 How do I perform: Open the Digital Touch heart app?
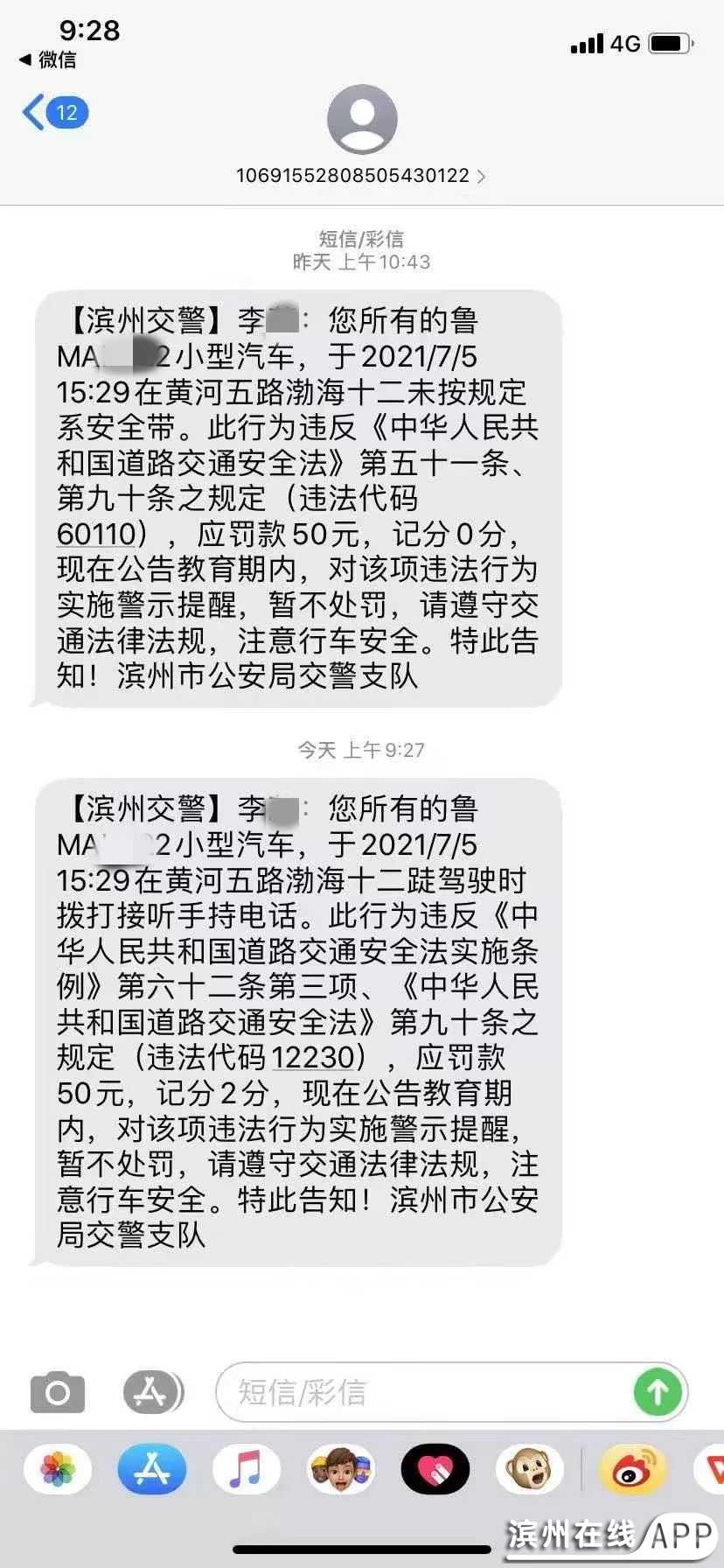435,1469
